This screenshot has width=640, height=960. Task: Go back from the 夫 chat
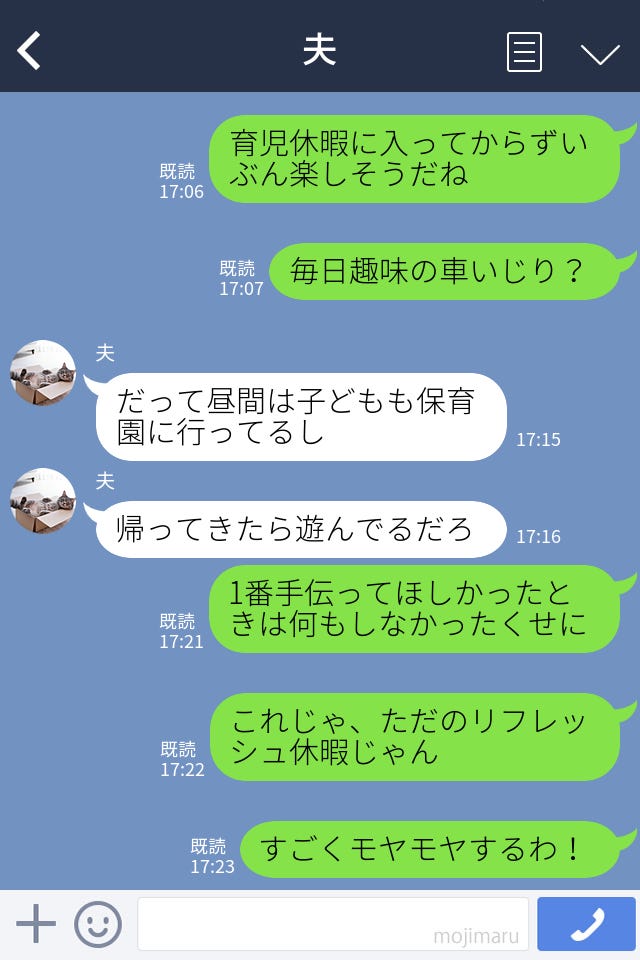[x=30, y=51]
